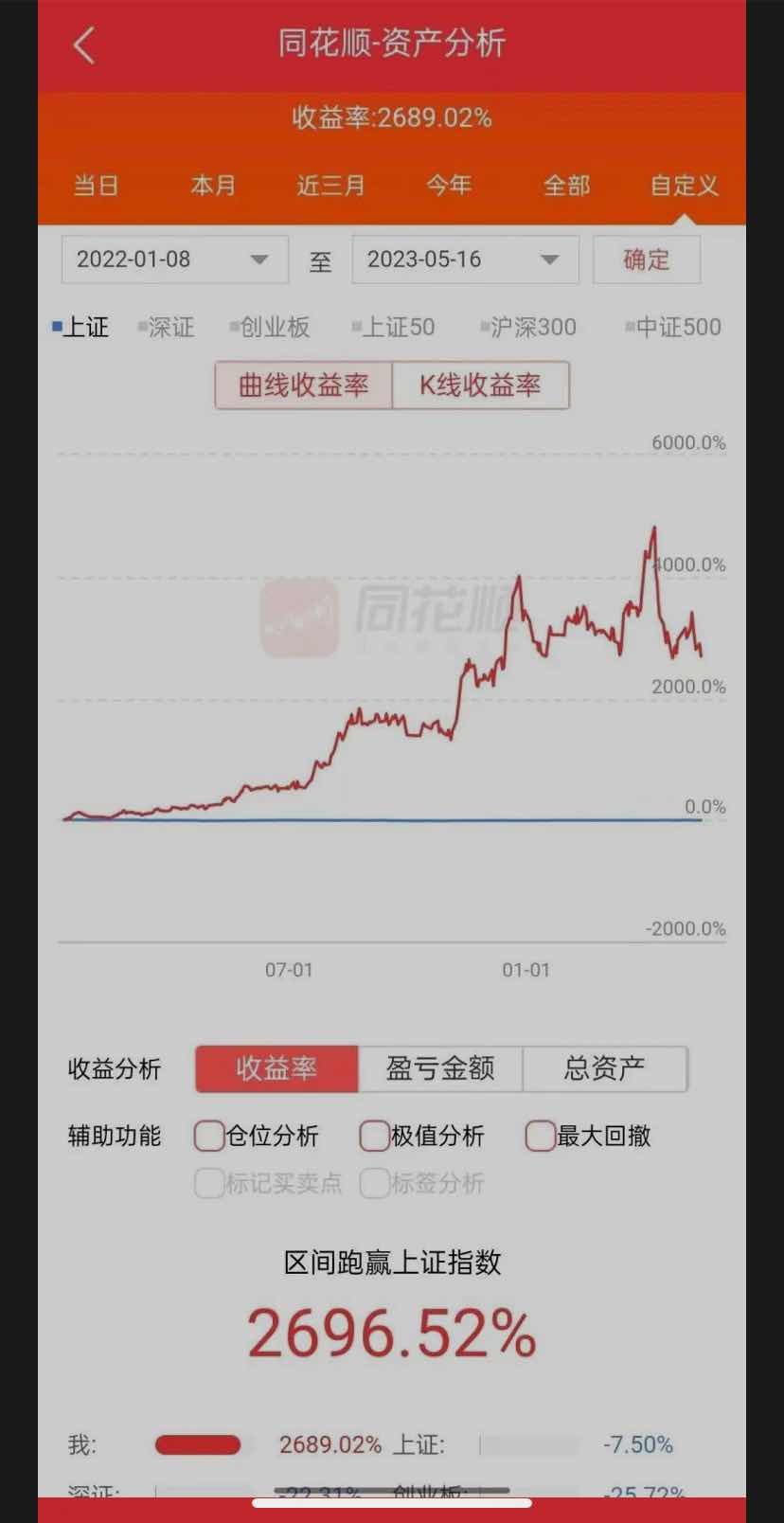This screenshot has height=1523, width=784.
Task: Switch to the 今年 period tab
Action: point(449,186)
